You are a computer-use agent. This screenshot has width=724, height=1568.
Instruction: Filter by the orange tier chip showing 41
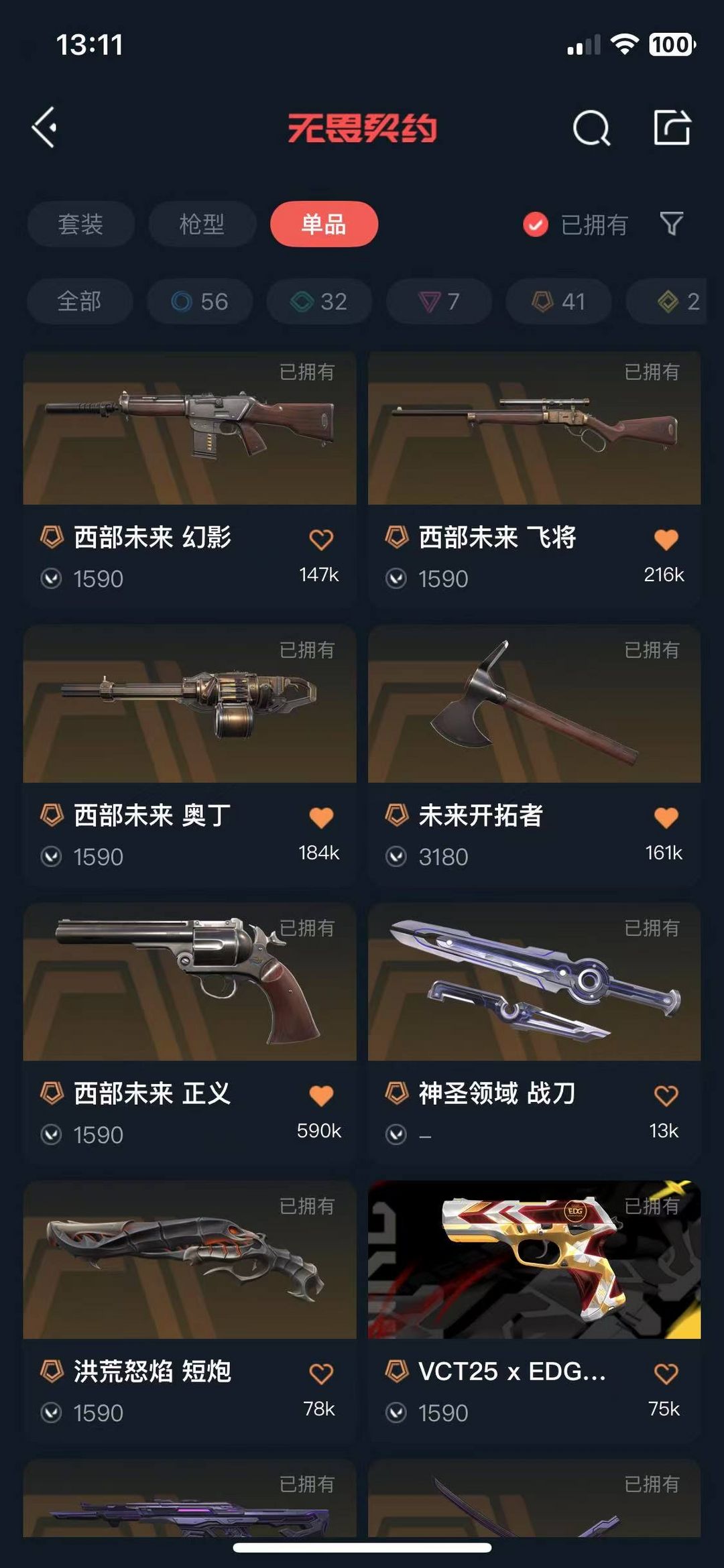558,302
